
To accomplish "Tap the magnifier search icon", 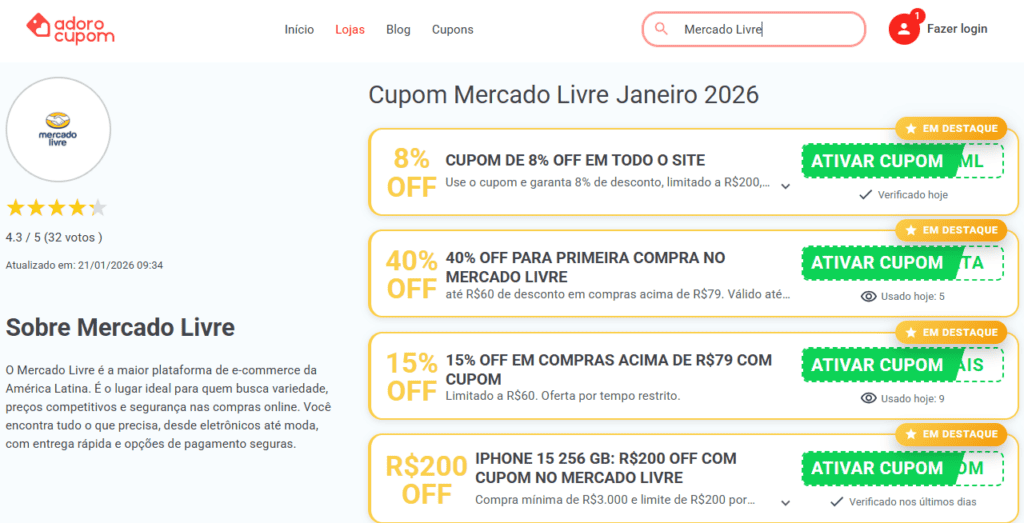I will click(x=661, y=29).
